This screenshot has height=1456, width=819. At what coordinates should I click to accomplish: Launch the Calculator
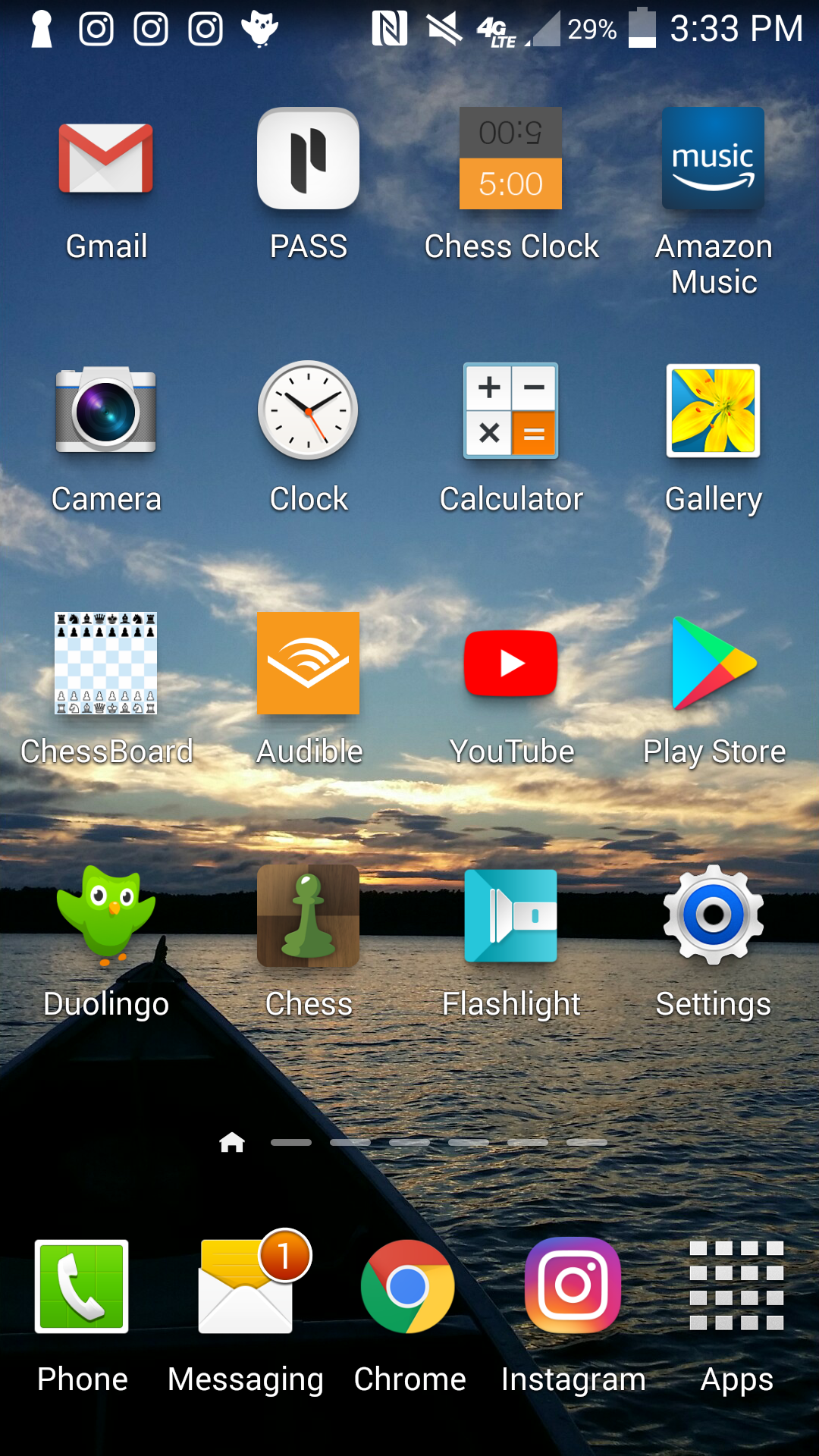click(x=510, y=410)
